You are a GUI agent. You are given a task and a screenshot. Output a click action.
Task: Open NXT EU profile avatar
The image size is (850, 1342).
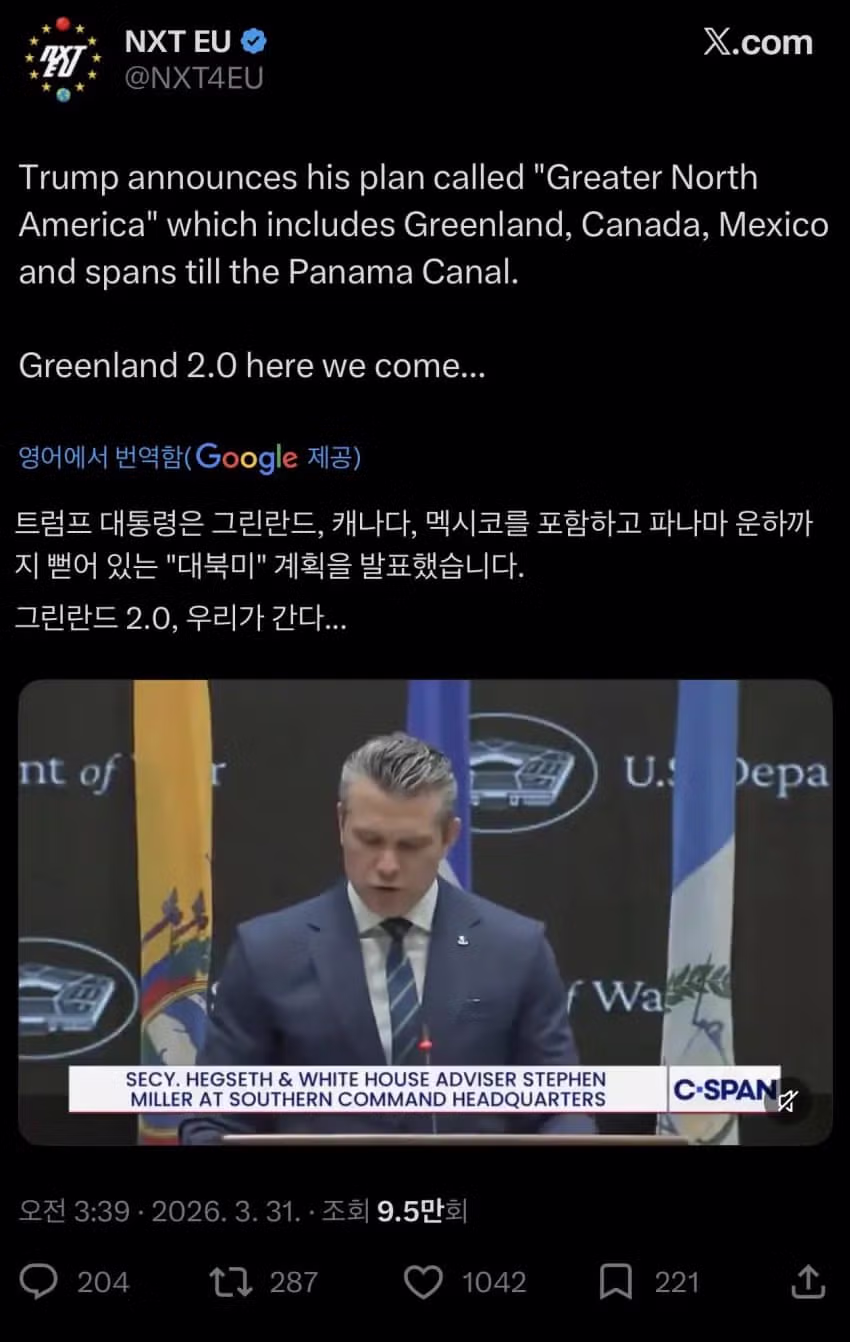tap(63, 59)
